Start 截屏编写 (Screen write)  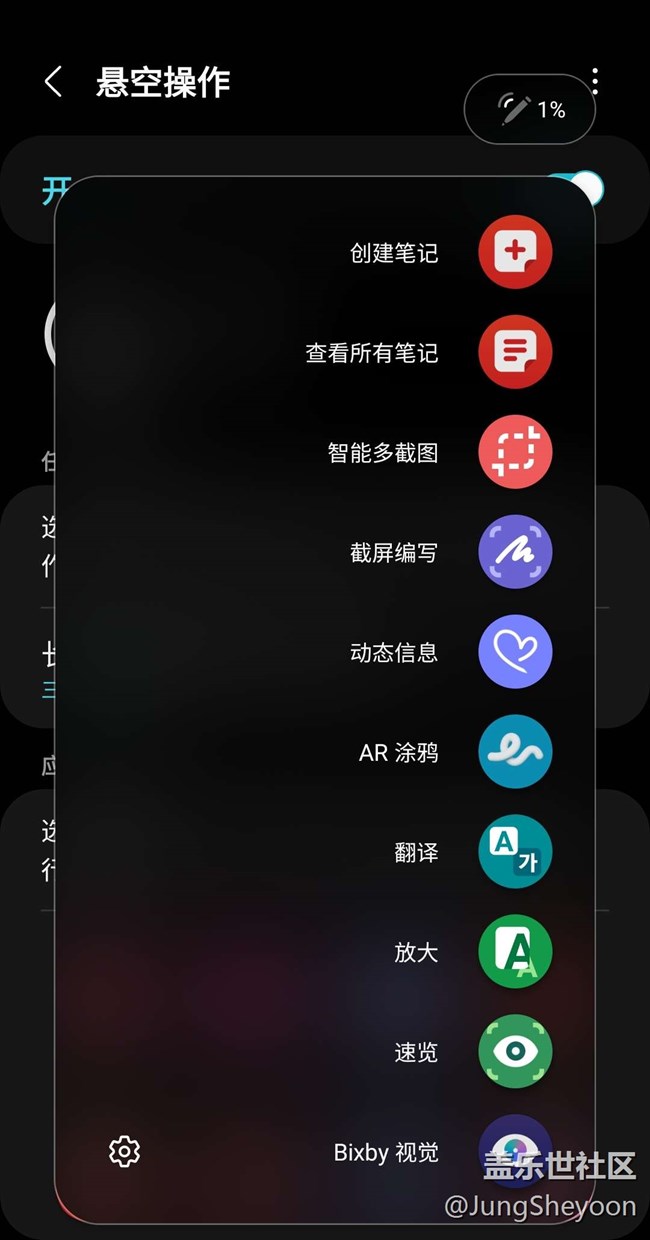(515, 552)
